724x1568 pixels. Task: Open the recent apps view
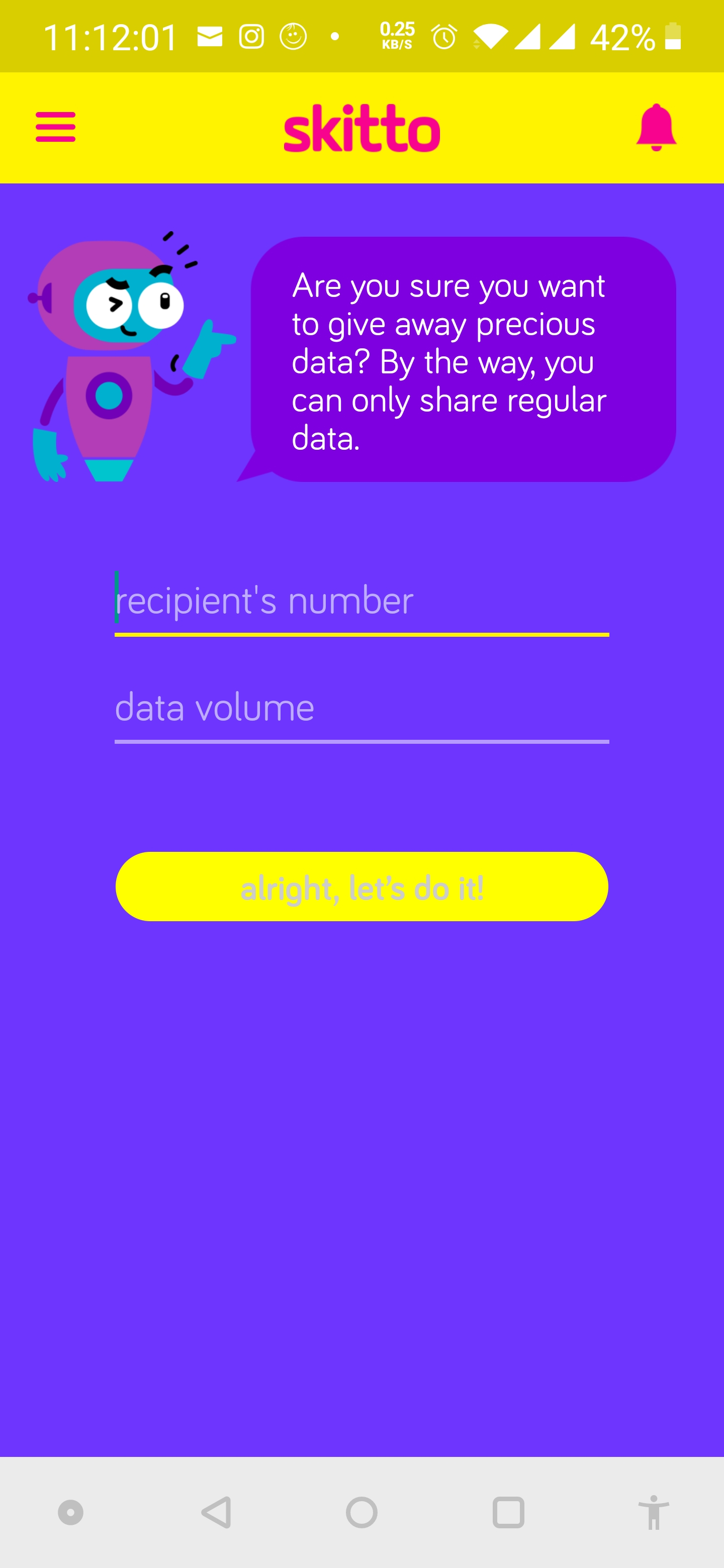pos(508,1513)
